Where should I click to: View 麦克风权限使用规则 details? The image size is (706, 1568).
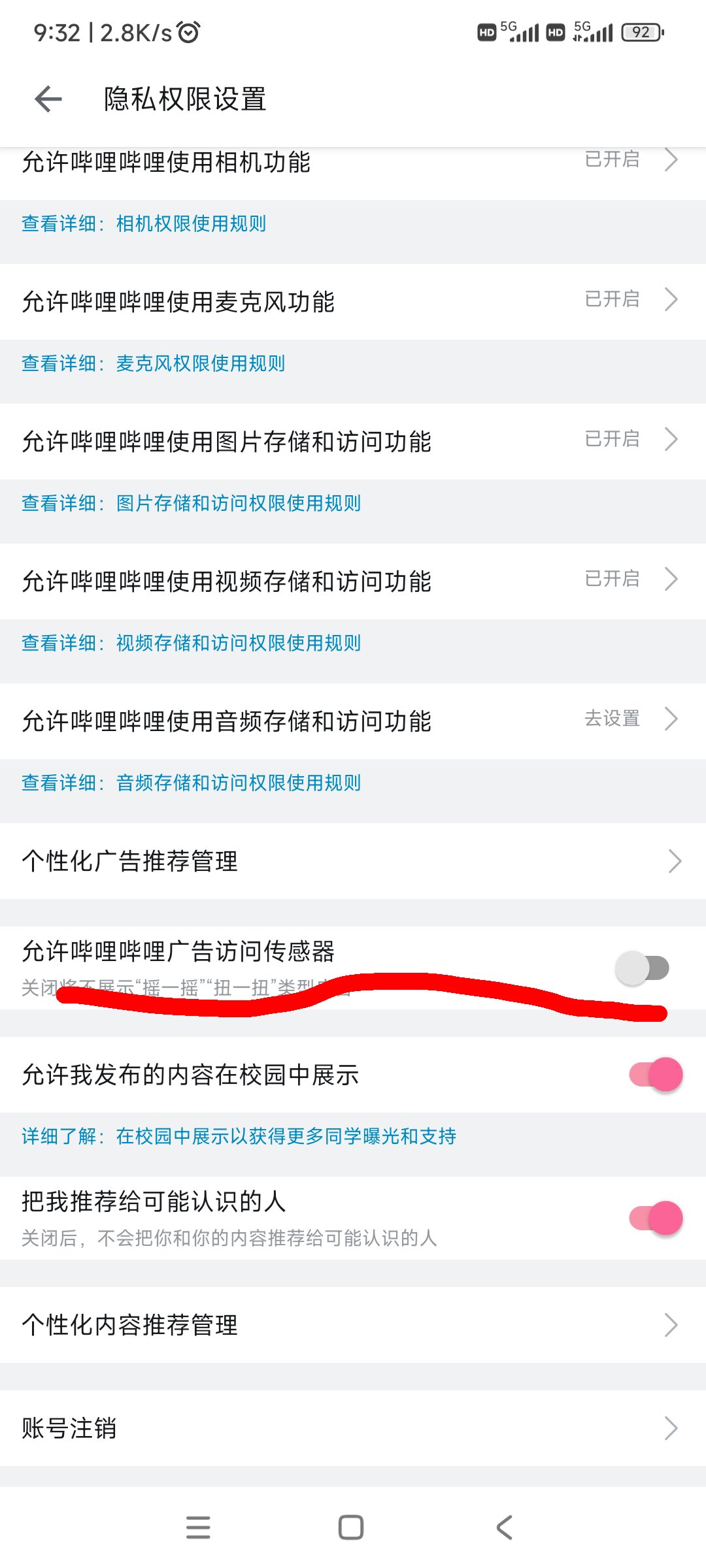tap(201, 363)
